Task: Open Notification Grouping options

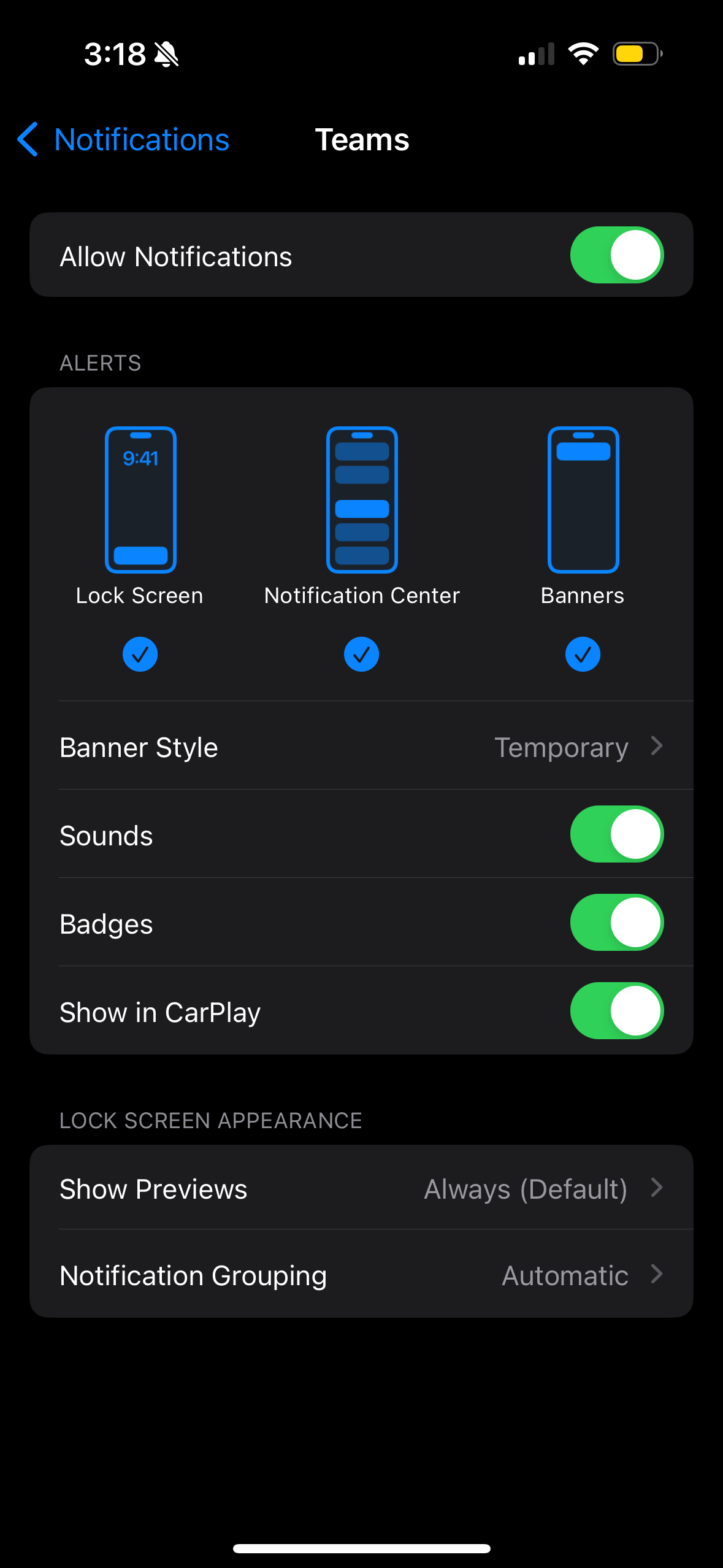Action: pyautogui.click(x=362, y=1275)
